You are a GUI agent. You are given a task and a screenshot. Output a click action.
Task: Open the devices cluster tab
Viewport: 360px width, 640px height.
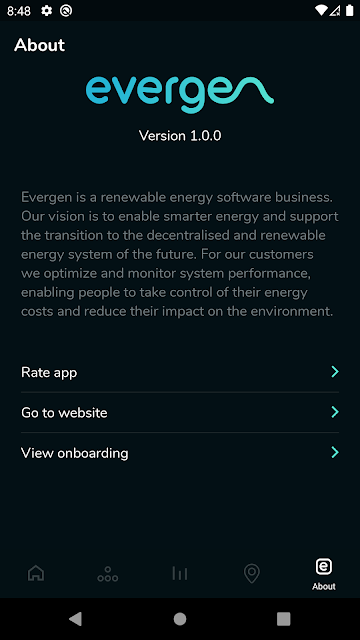click(x=108, y=573)
